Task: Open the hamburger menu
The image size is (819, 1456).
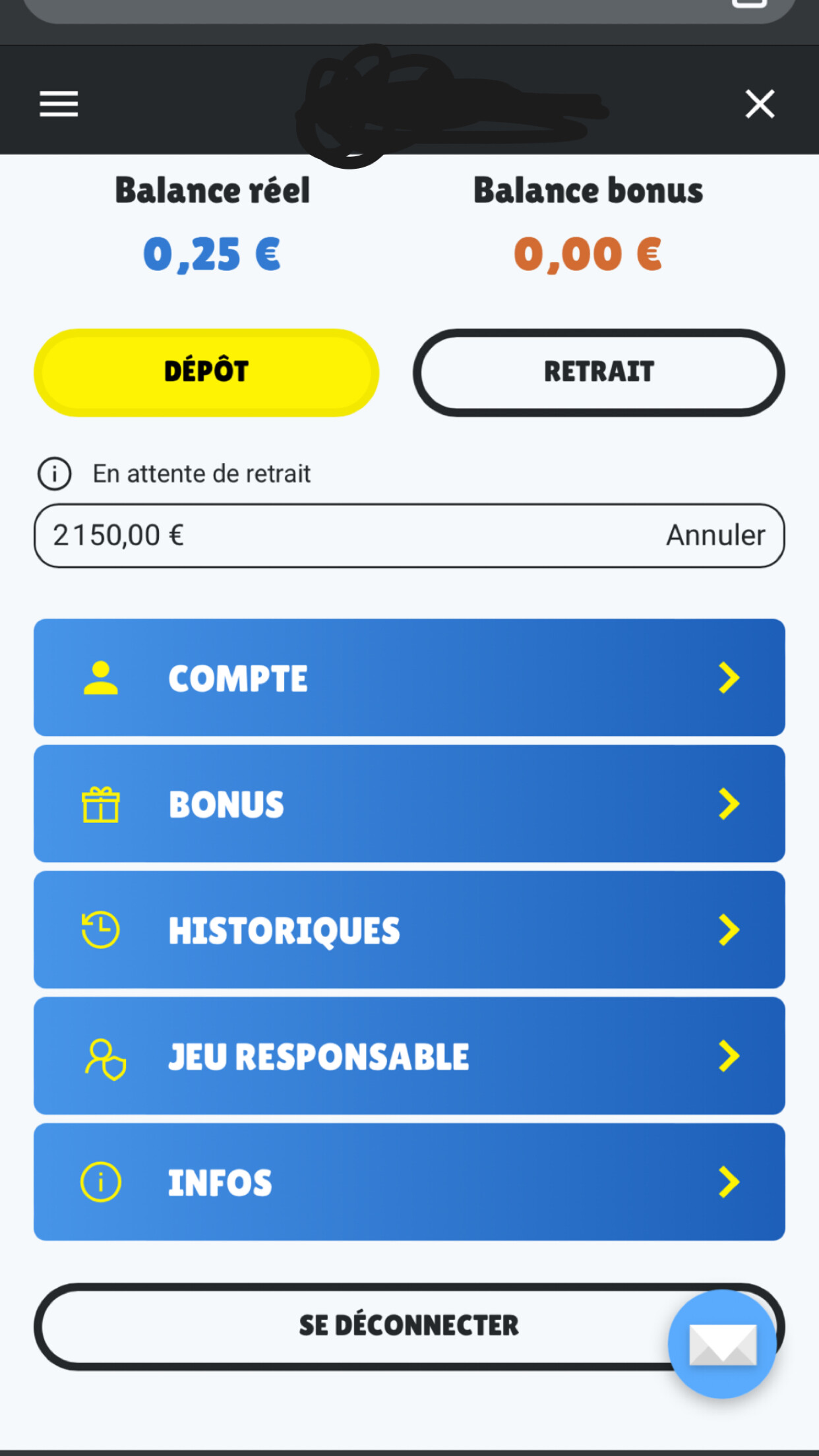Action: (59, 104)
